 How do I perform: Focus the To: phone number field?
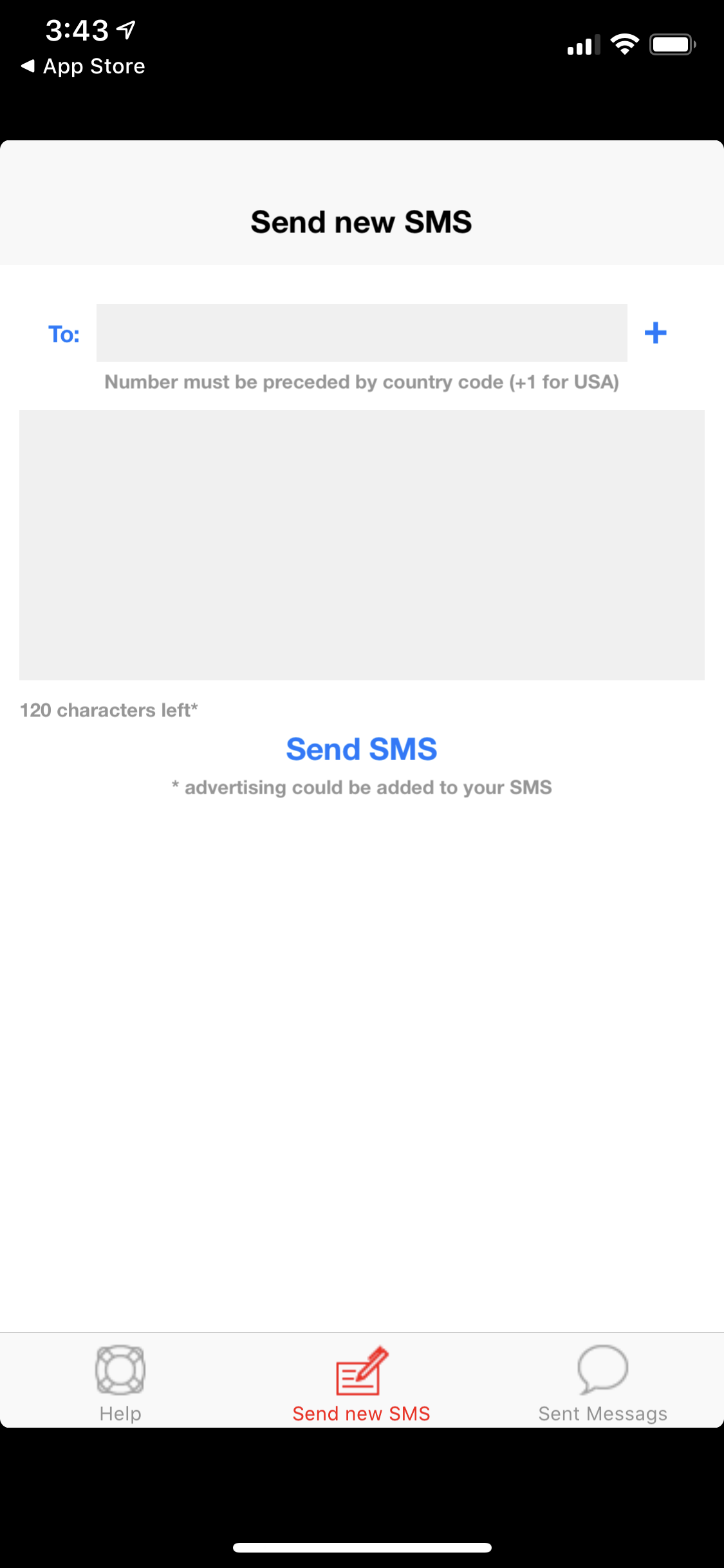tap(362, 333)
